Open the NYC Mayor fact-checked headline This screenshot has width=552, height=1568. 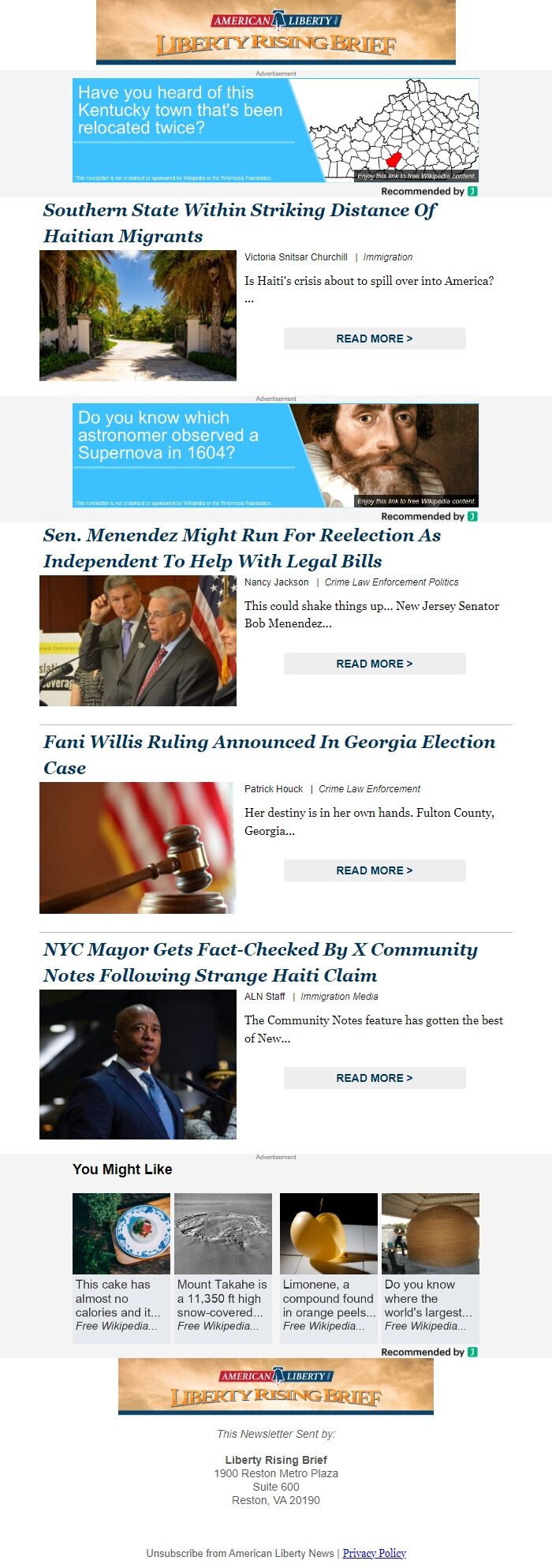pos(260,963)
